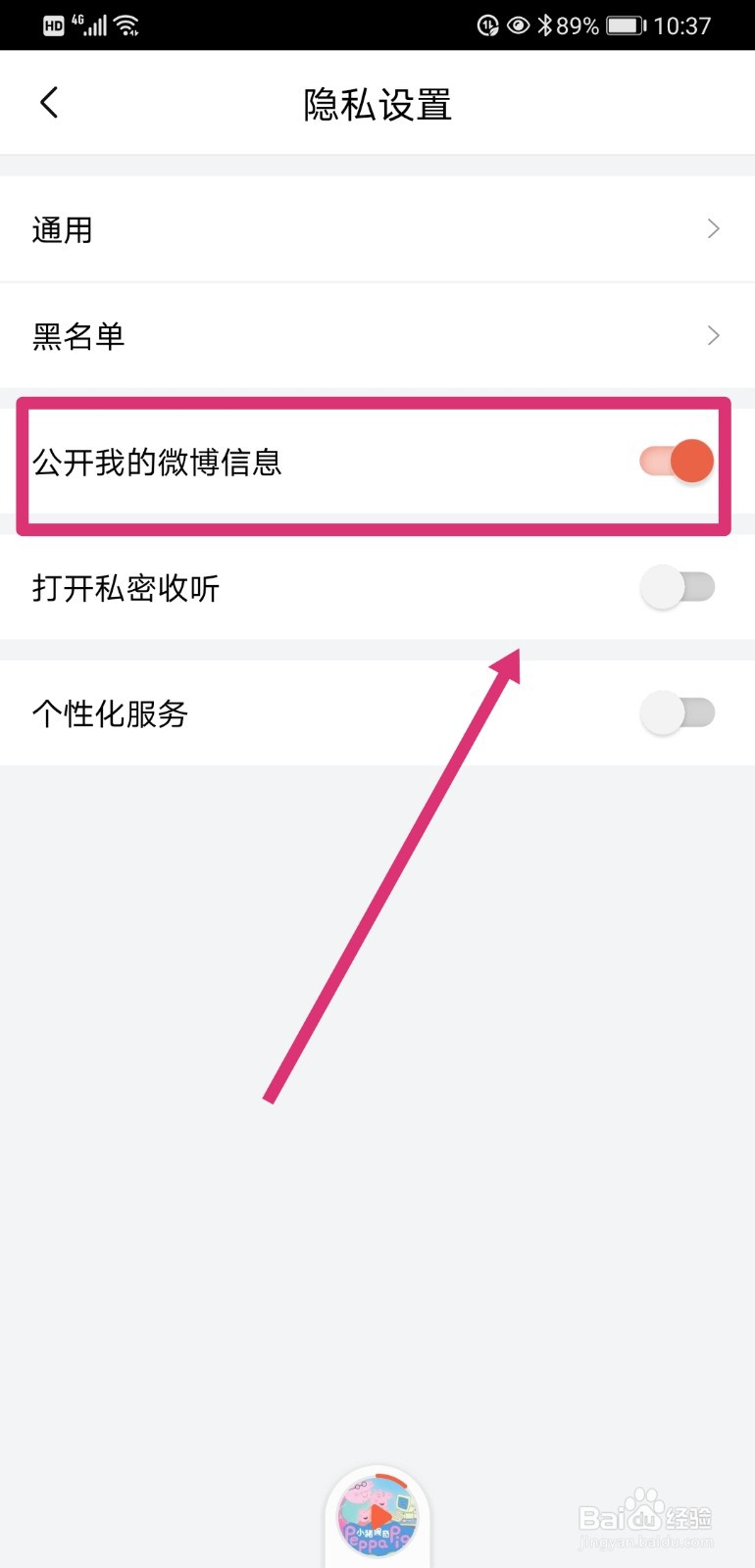Screen dimensions: 755x1568
Task: Tap the alarm clock status icon
Action: point(487,24)
